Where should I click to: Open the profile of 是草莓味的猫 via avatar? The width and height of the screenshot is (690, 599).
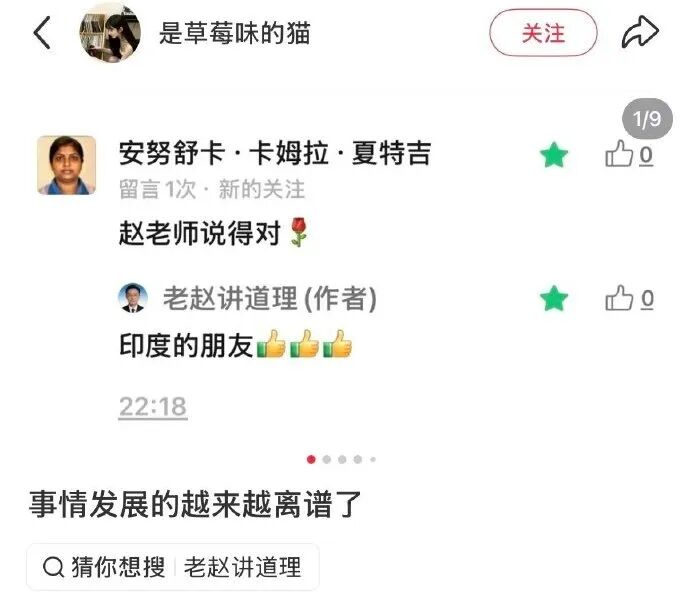[109, 33]
